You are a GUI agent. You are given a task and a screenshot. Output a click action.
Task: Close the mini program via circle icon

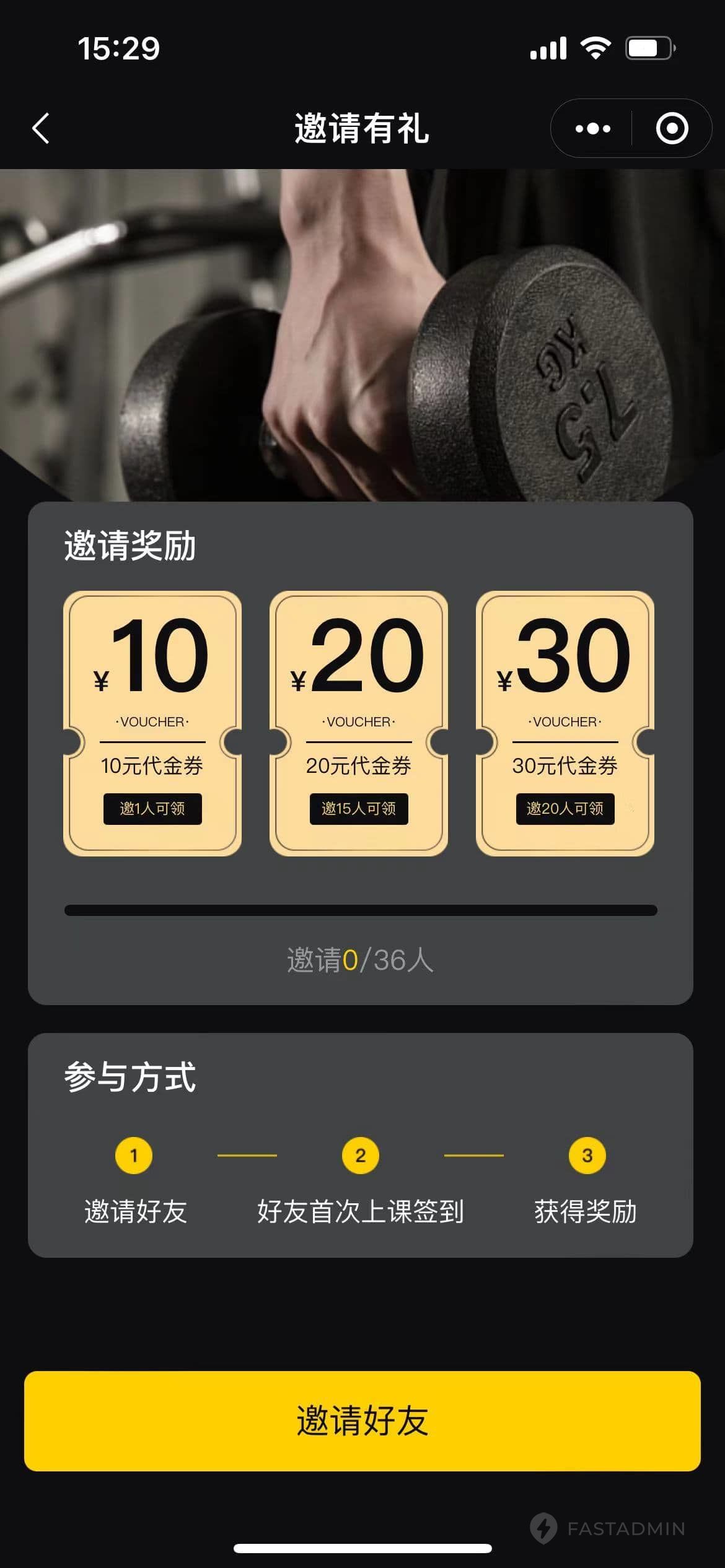click(x=672, y=128)
